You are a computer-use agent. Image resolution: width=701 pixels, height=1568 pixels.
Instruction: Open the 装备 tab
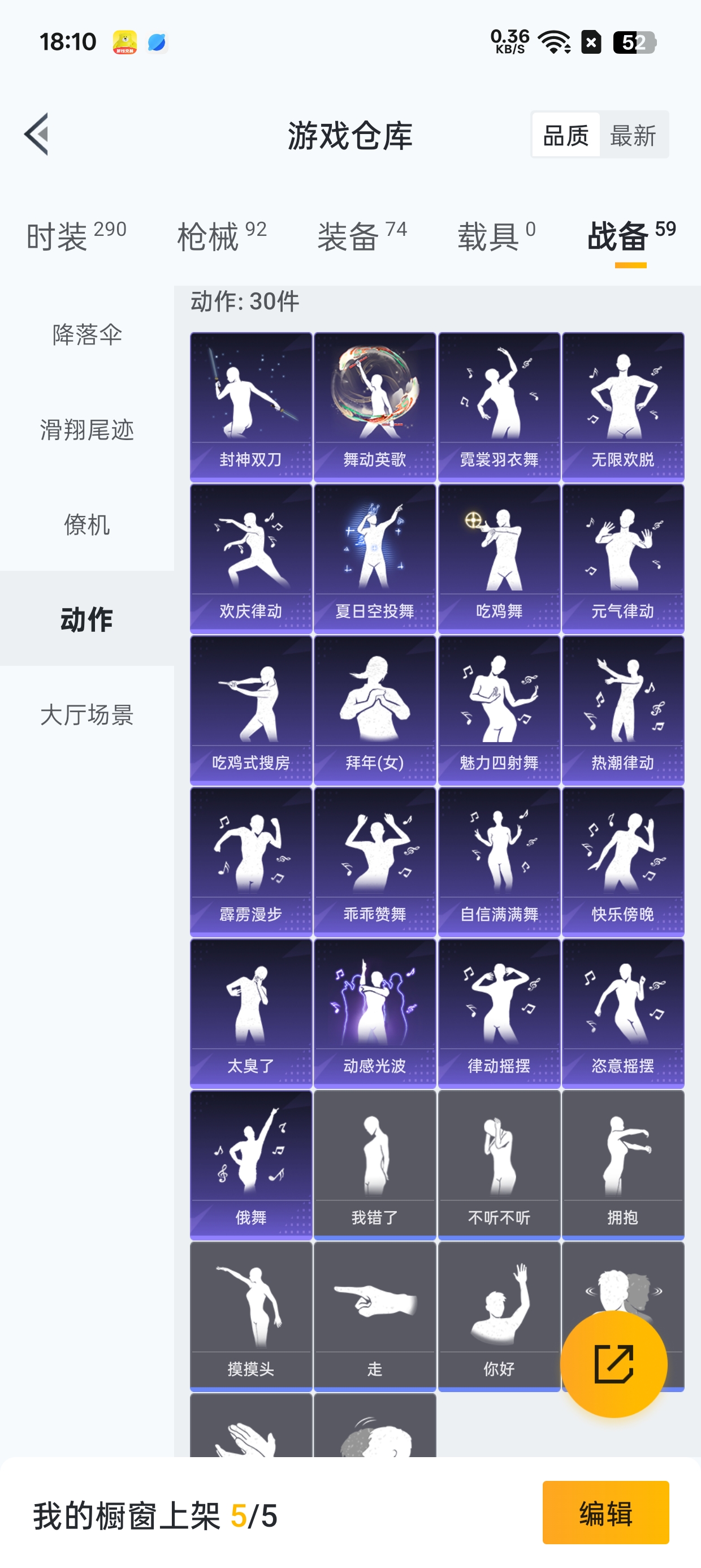tap(362, 236)
